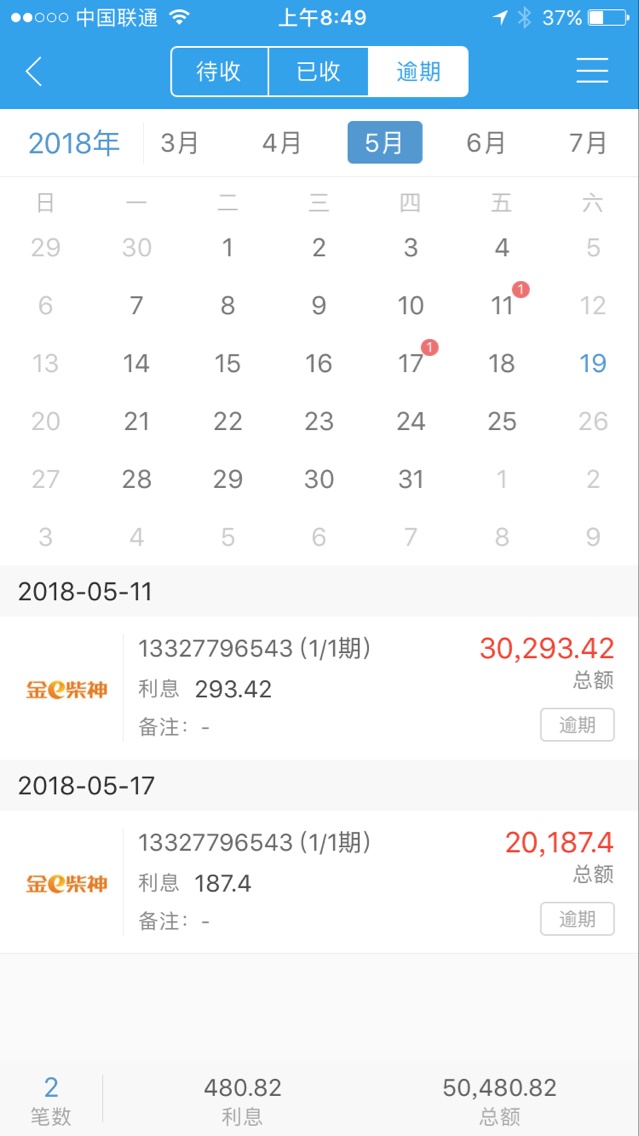Tap 逾期 button on the 30,293.42 record

(577, 725)
